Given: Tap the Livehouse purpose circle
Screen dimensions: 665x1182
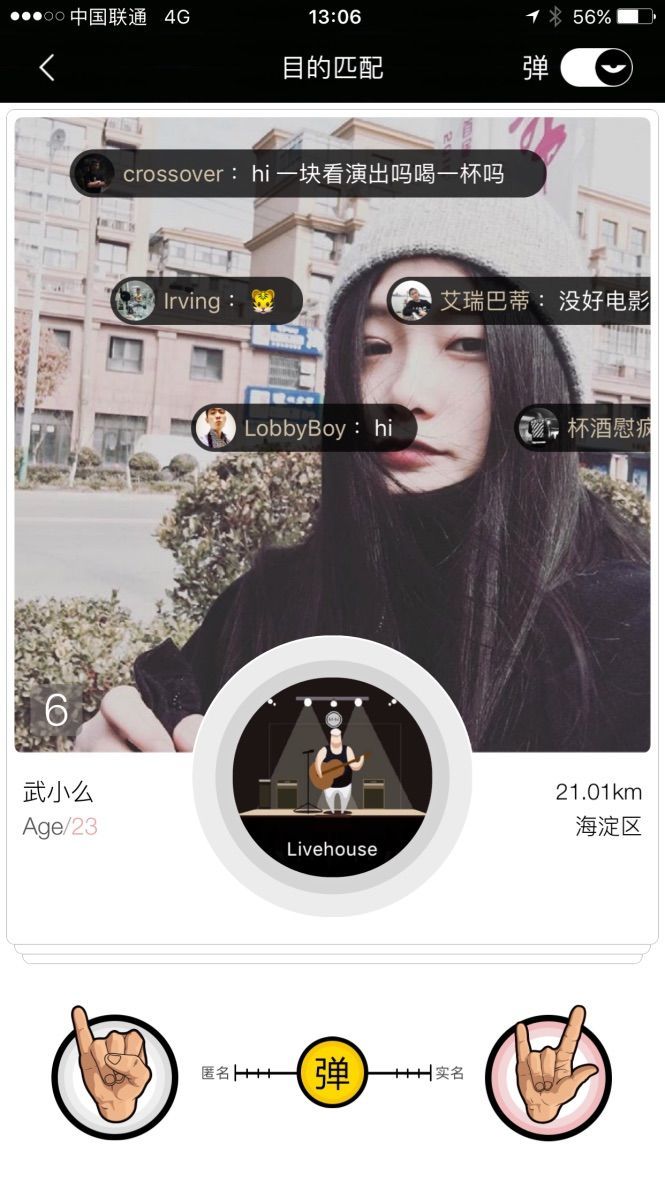Looking at the screenshot, I should (332, 776).
